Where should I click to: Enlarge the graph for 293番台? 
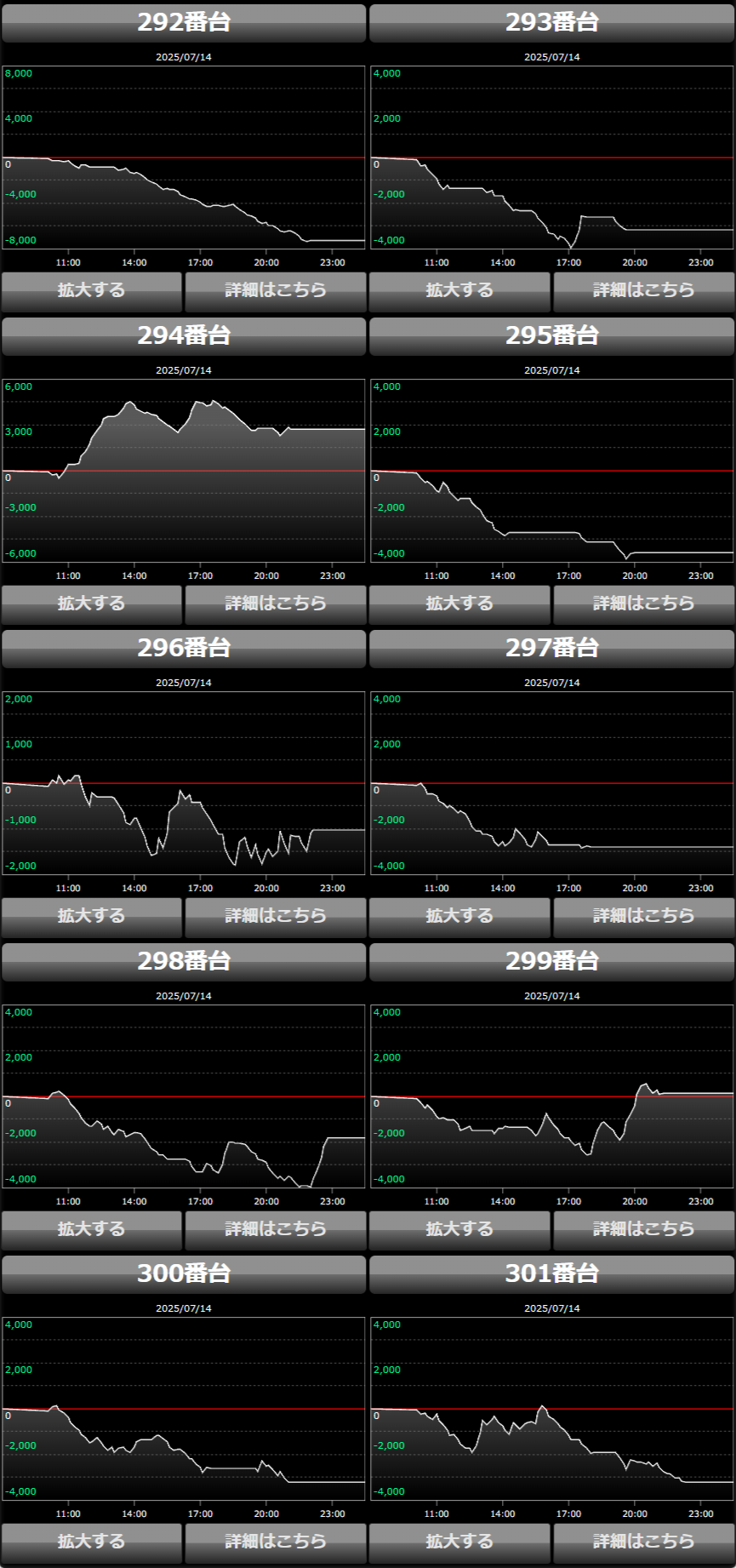tap(459, 291)
